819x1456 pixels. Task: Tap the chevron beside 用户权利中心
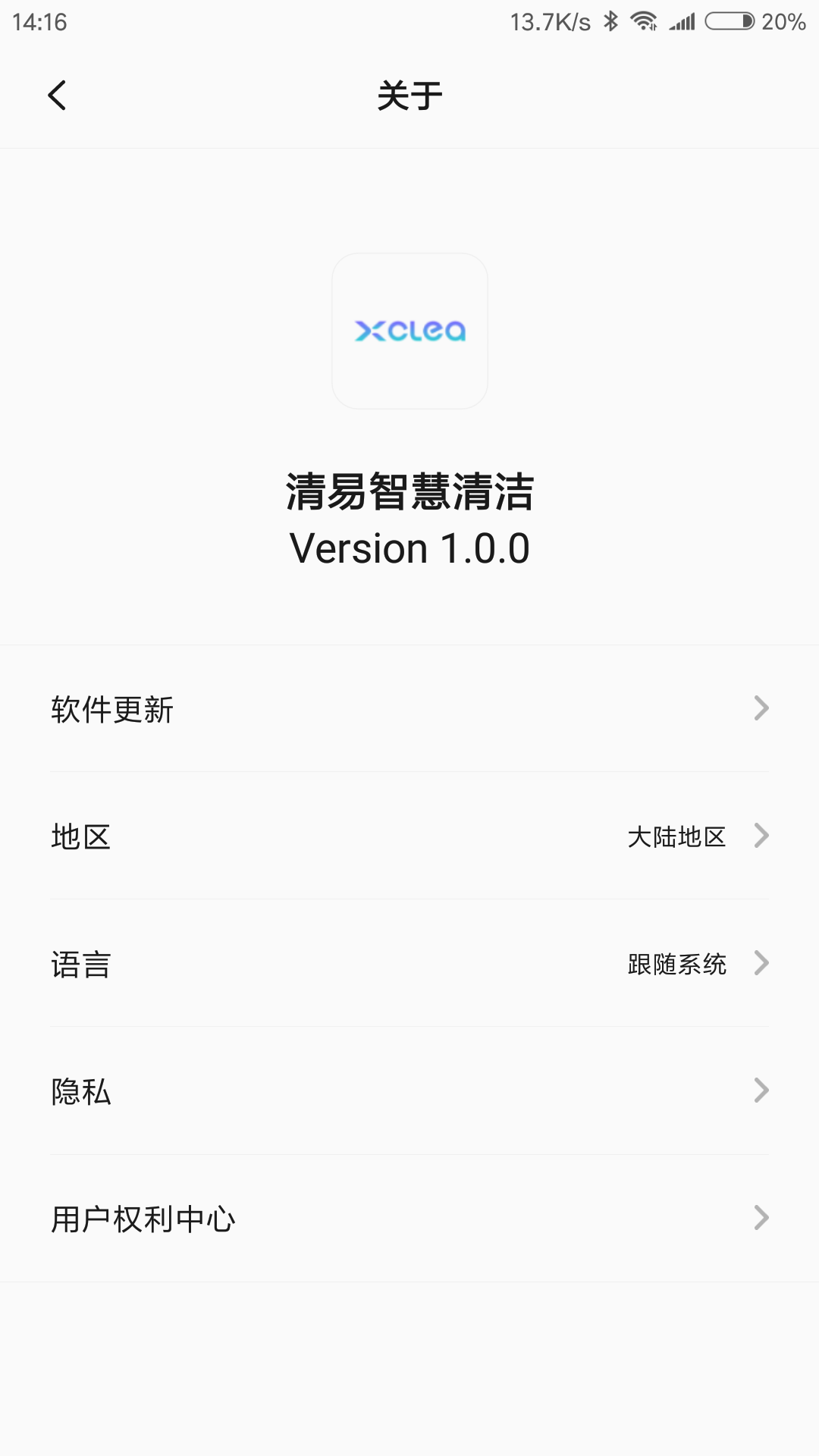[761, 1216]
